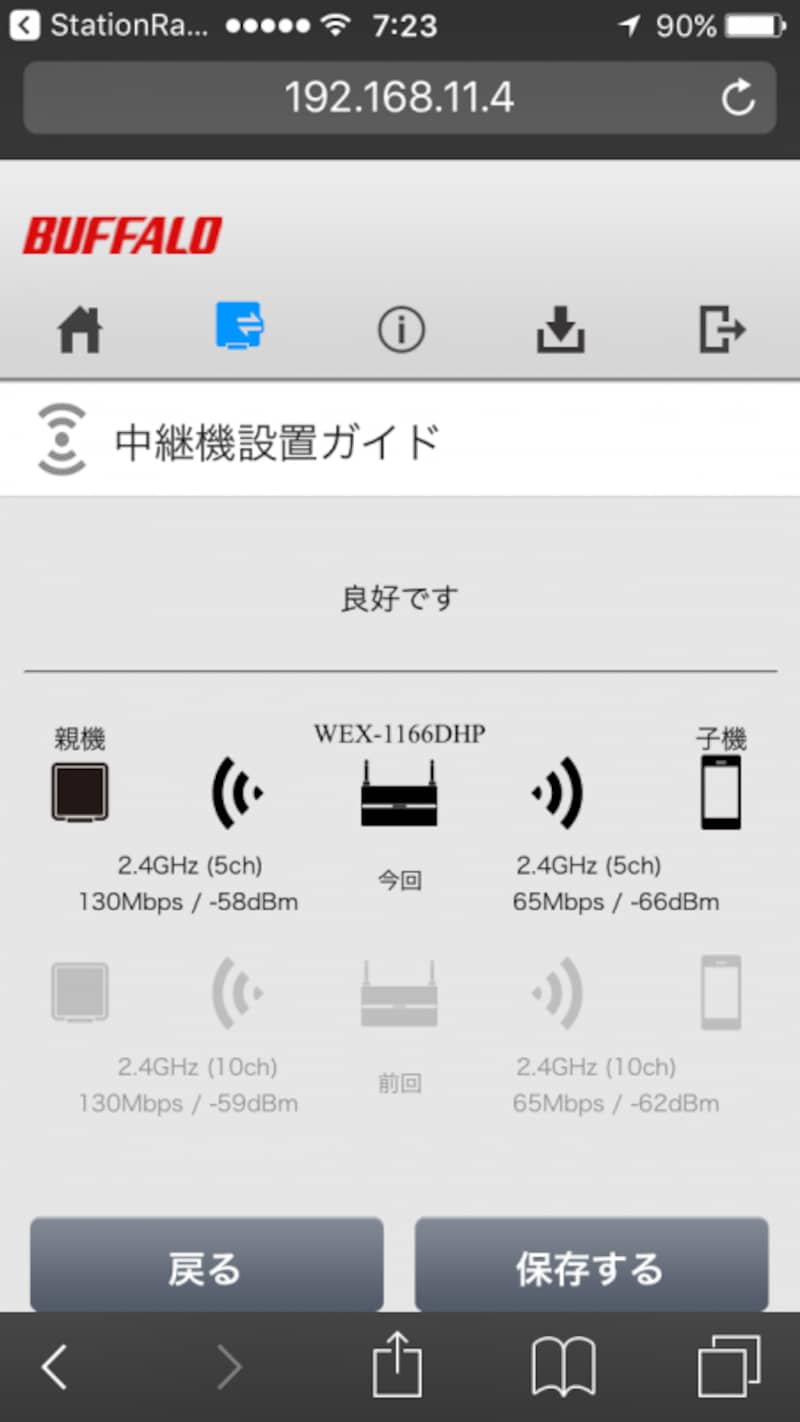Click the 192.168.11.4 address field
The height and width of the screenshot is (1422, 800).
(400, 98)
